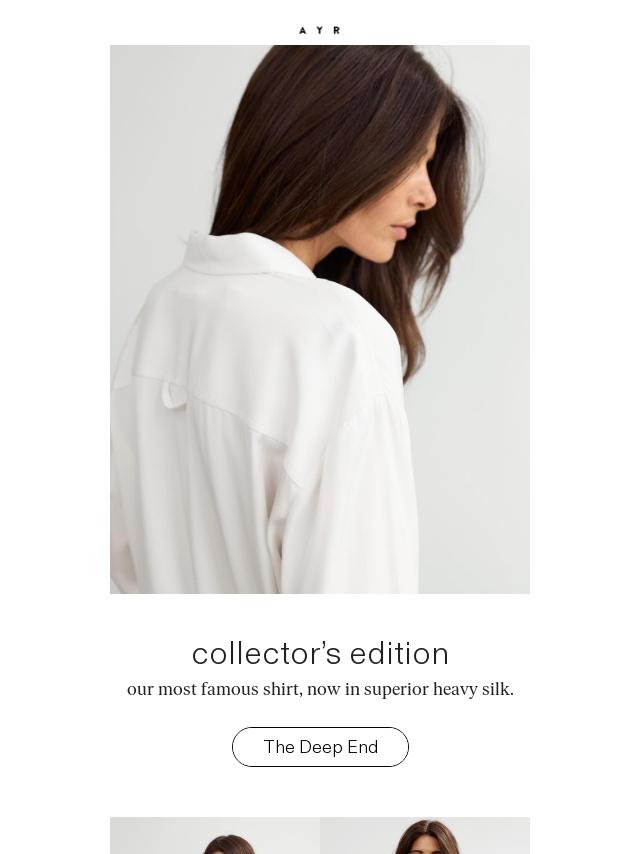The image size is (640, 854).
Task: Open the AYR logo link
Action: tap(320, 30)
